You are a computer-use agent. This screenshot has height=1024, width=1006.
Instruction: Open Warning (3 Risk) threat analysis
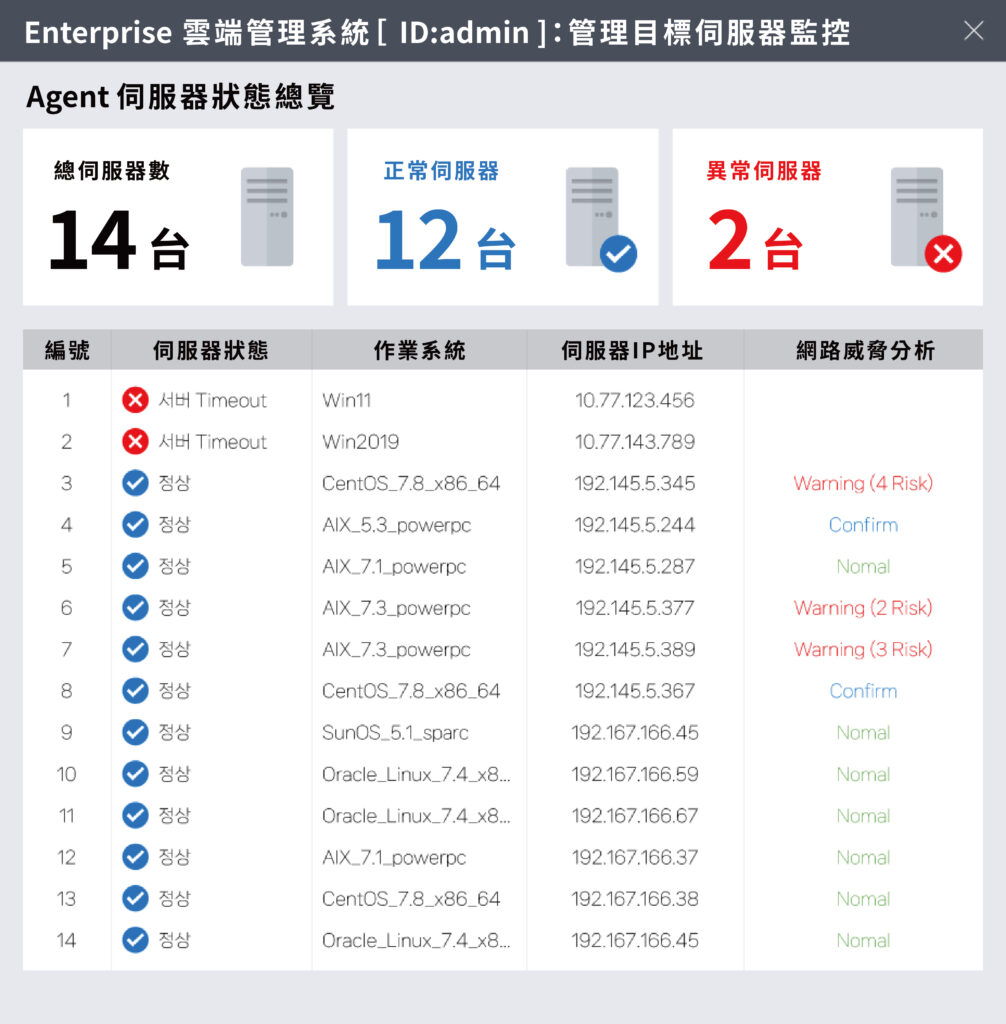tap(863, 650)
